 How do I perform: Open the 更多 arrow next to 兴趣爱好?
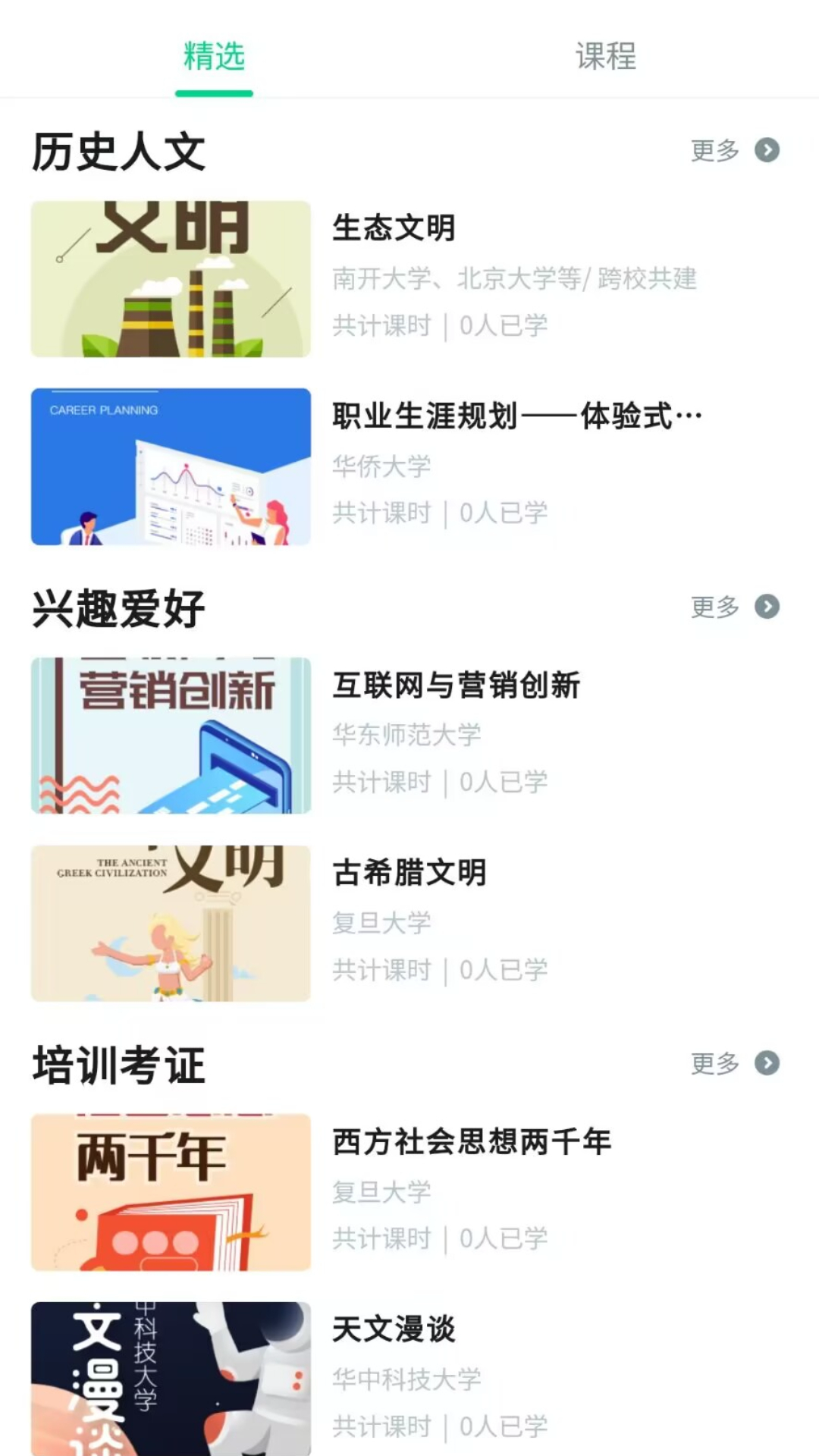[x=768, y=607]
